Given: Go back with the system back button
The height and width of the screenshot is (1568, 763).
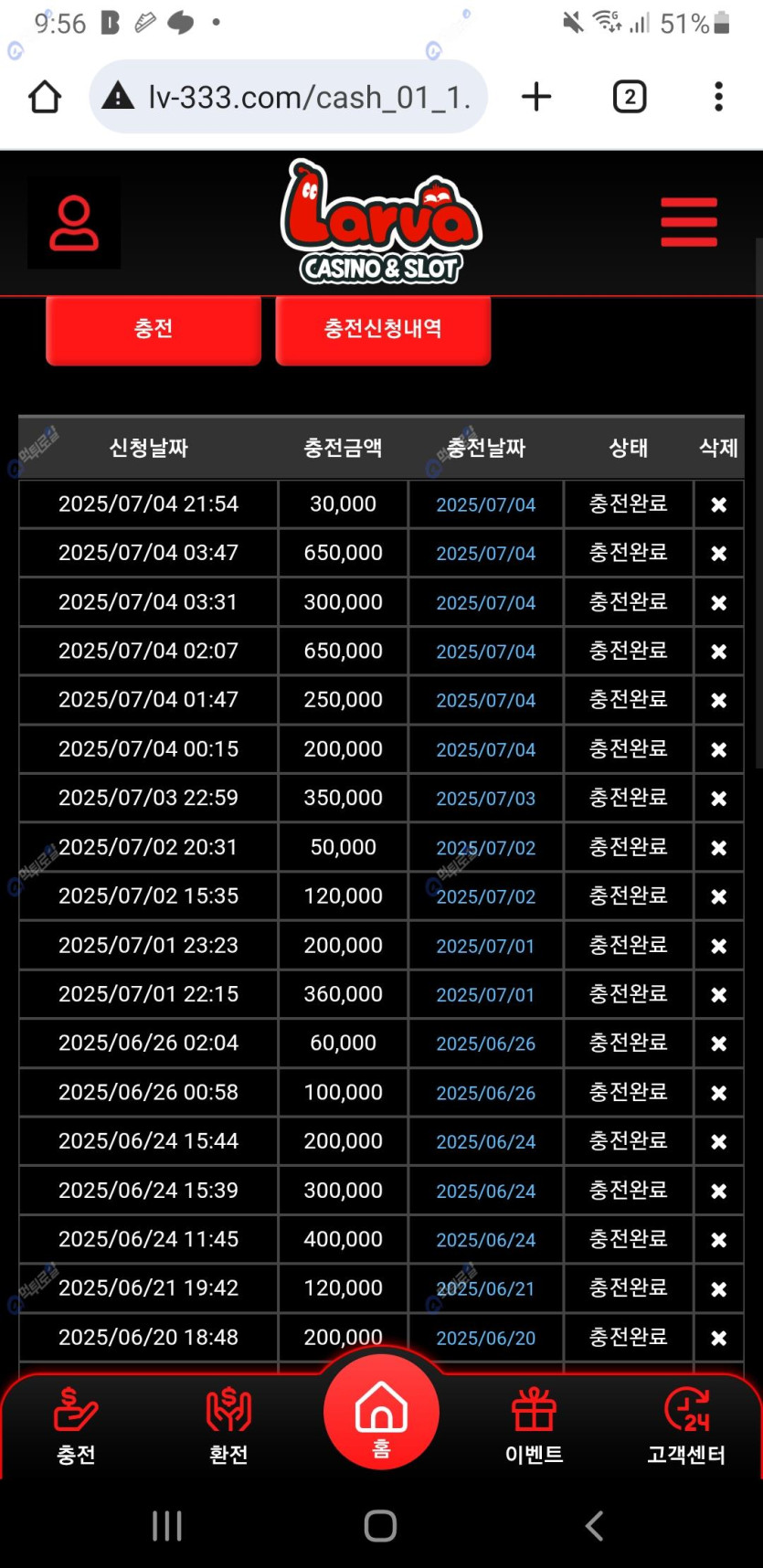Looking at the screenshot, I should coord(594,1525).
